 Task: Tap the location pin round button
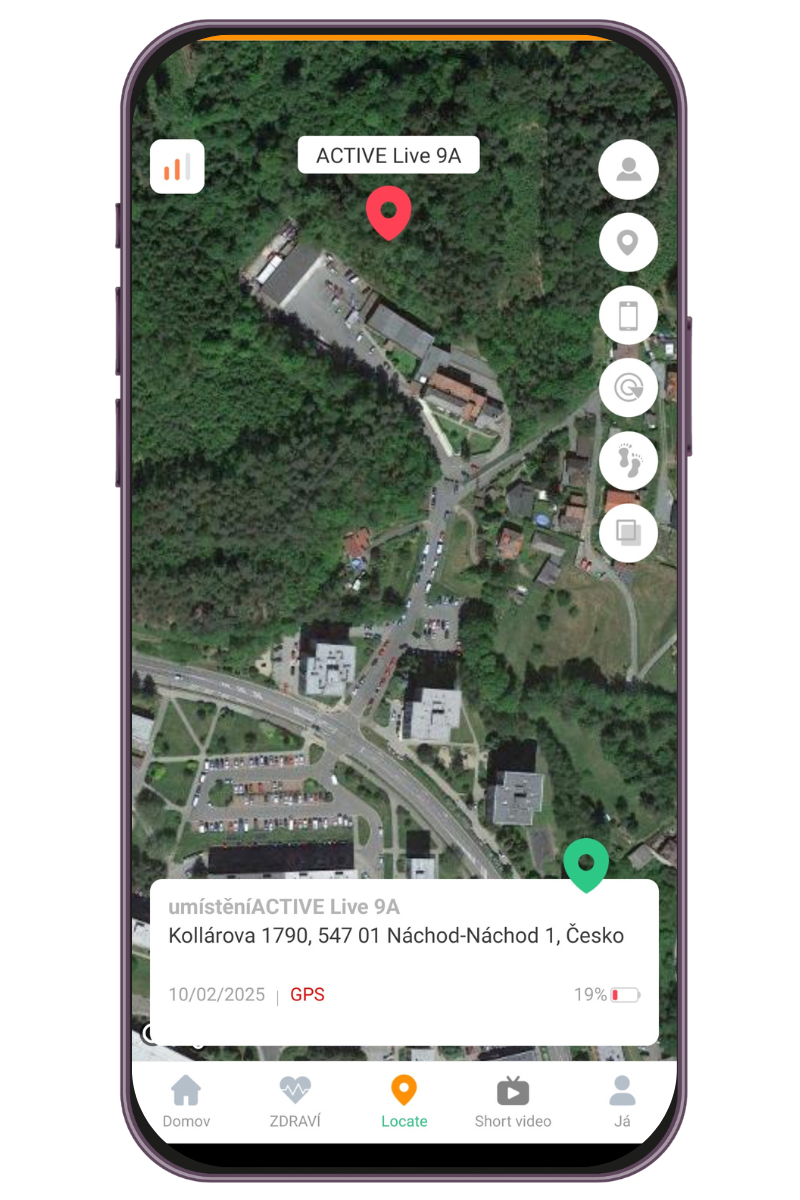pos(628,242)
